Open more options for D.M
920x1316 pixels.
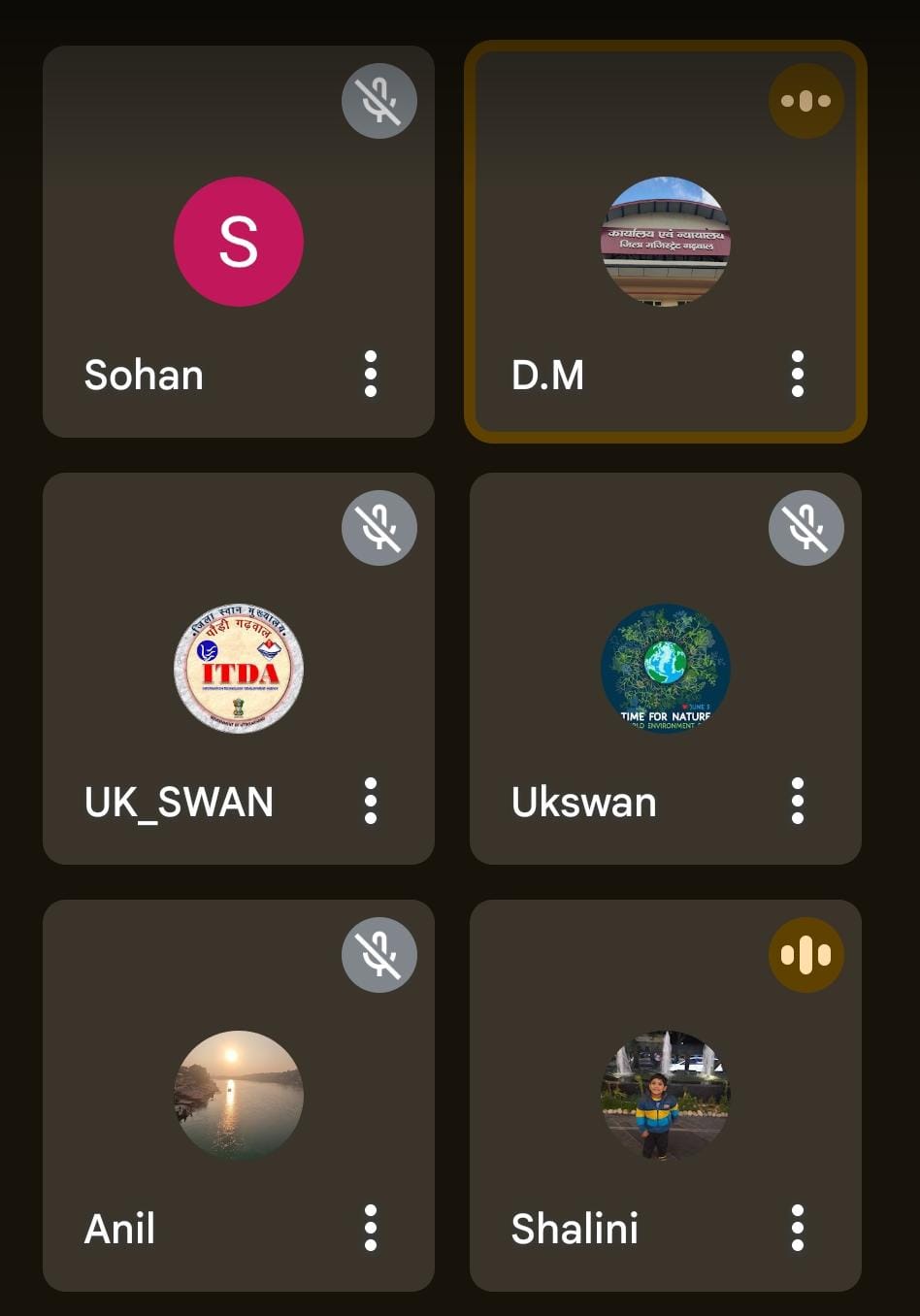click(797, 374)
